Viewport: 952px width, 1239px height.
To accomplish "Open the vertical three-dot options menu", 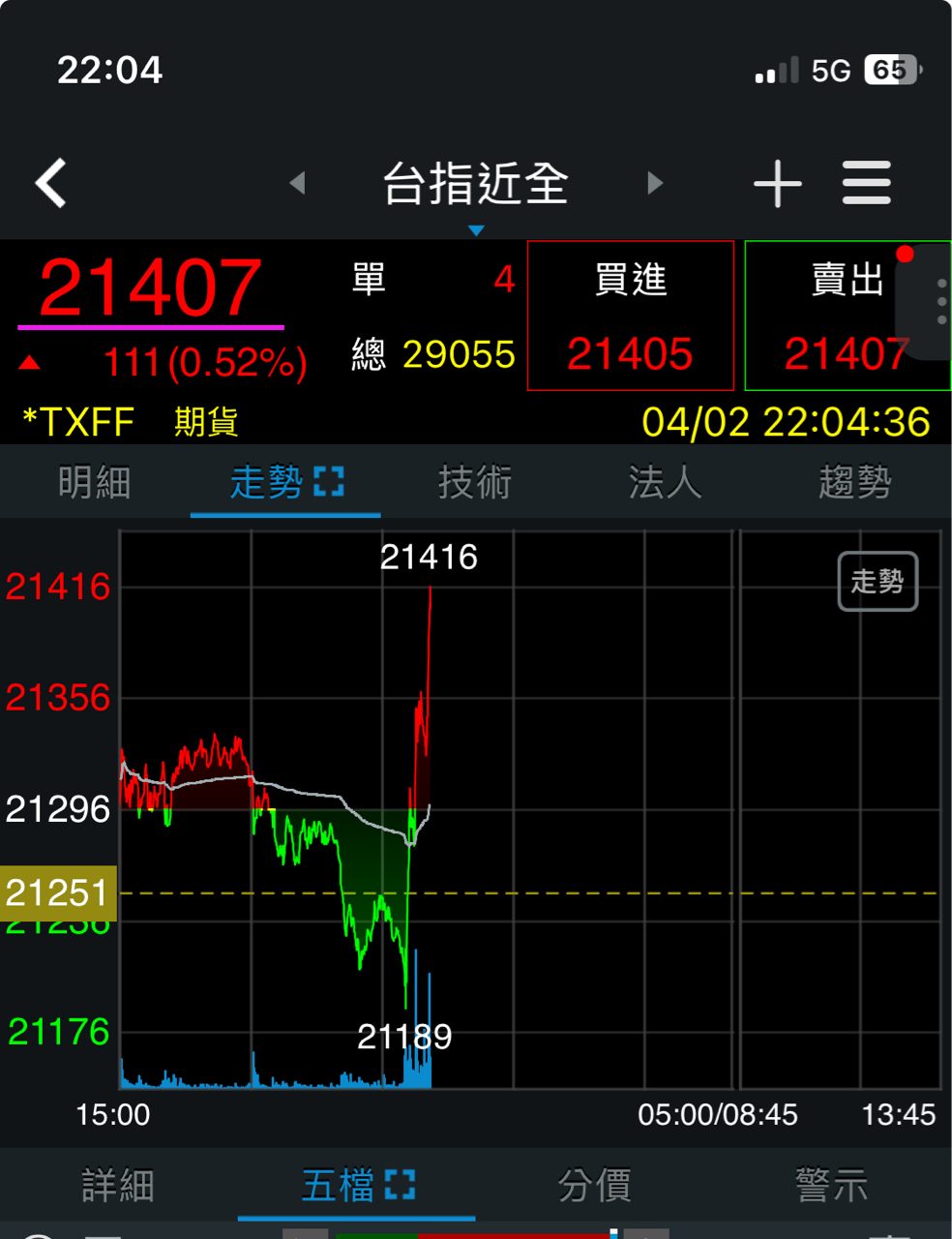I will point(941,300).
